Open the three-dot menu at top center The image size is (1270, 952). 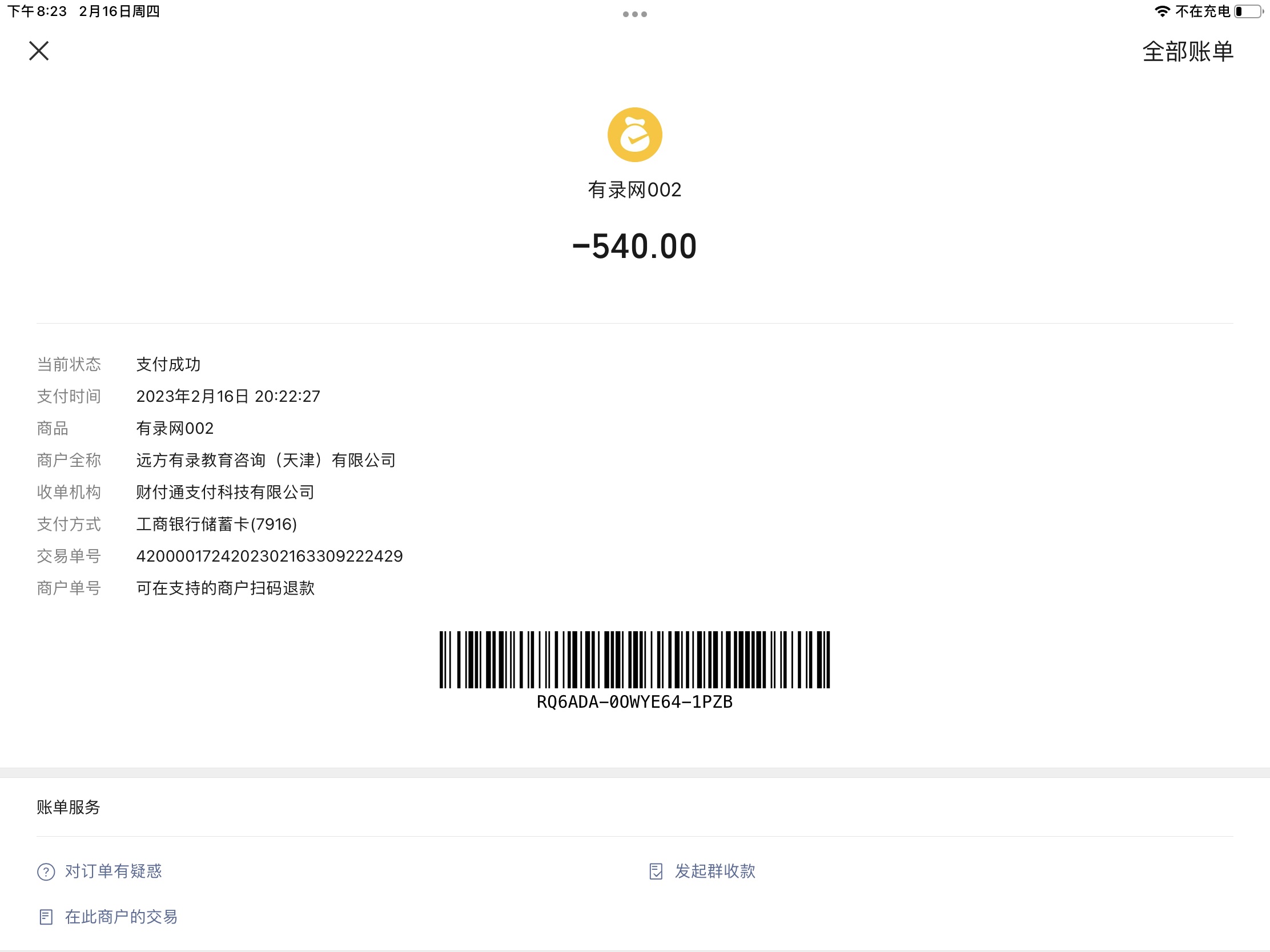click(x=634, y=14)
